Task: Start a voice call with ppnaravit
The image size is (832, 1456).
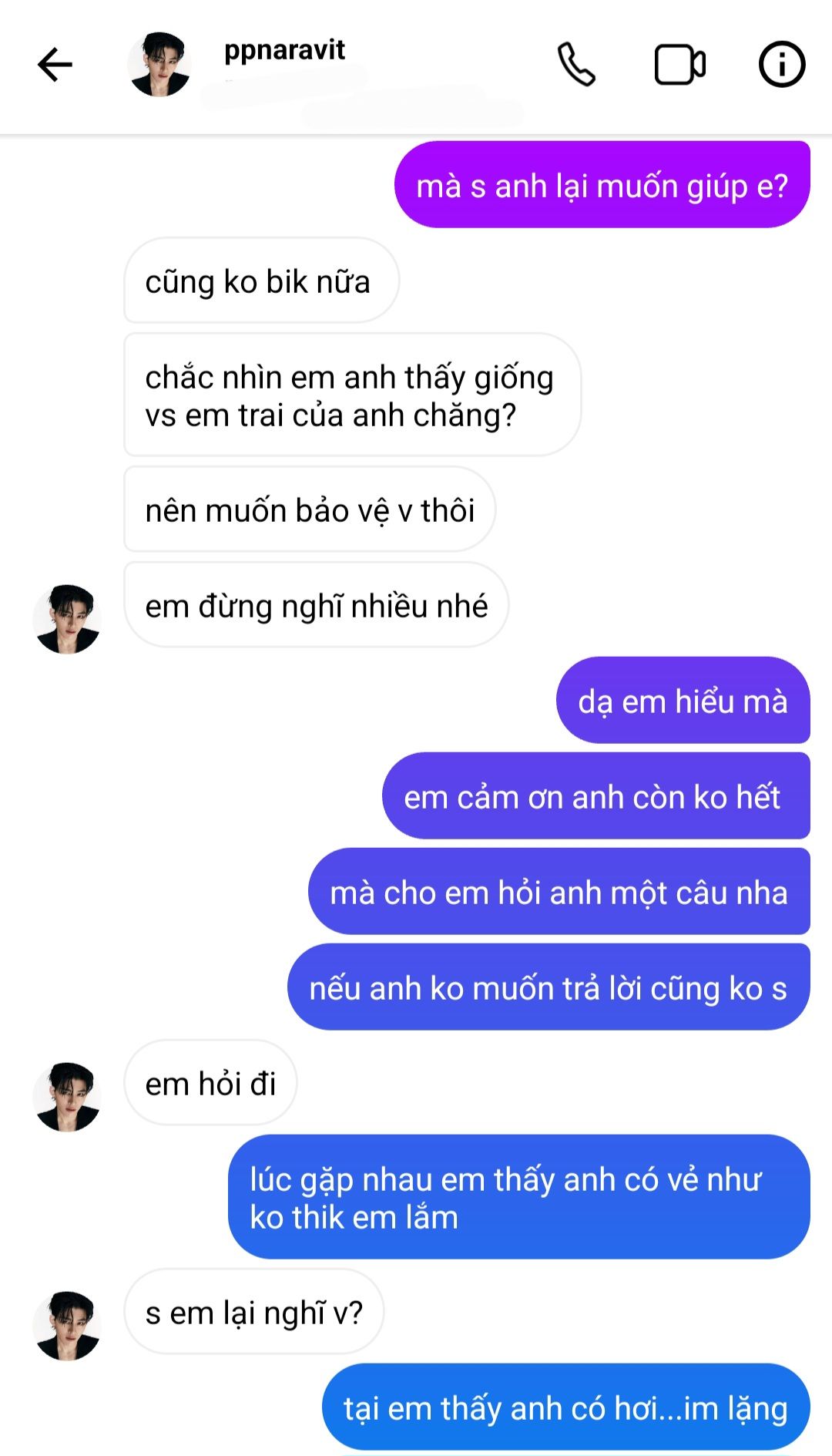Action: click(x=576, y=65)
